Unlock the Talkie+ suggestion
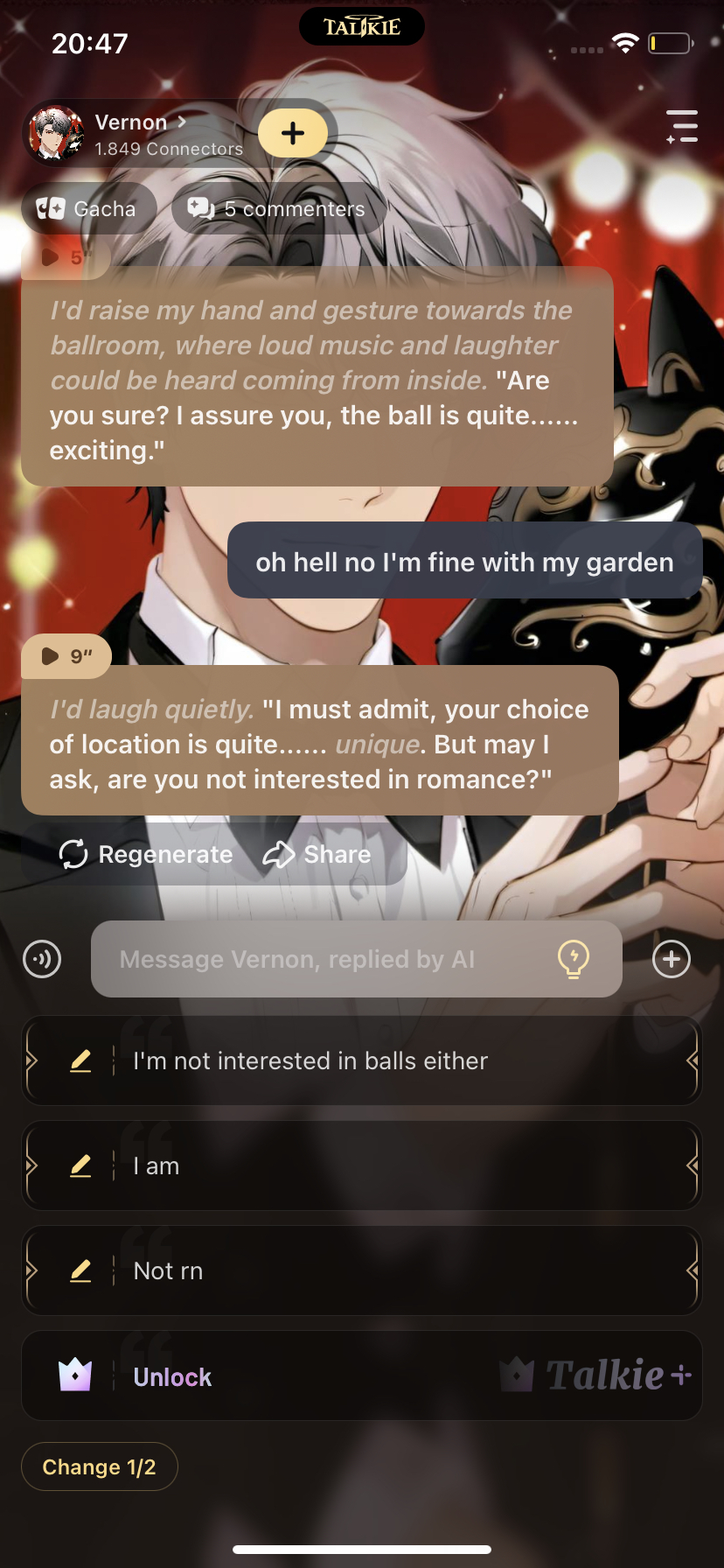This screenshot has width=724, height=1568. tap(172, 1376)
